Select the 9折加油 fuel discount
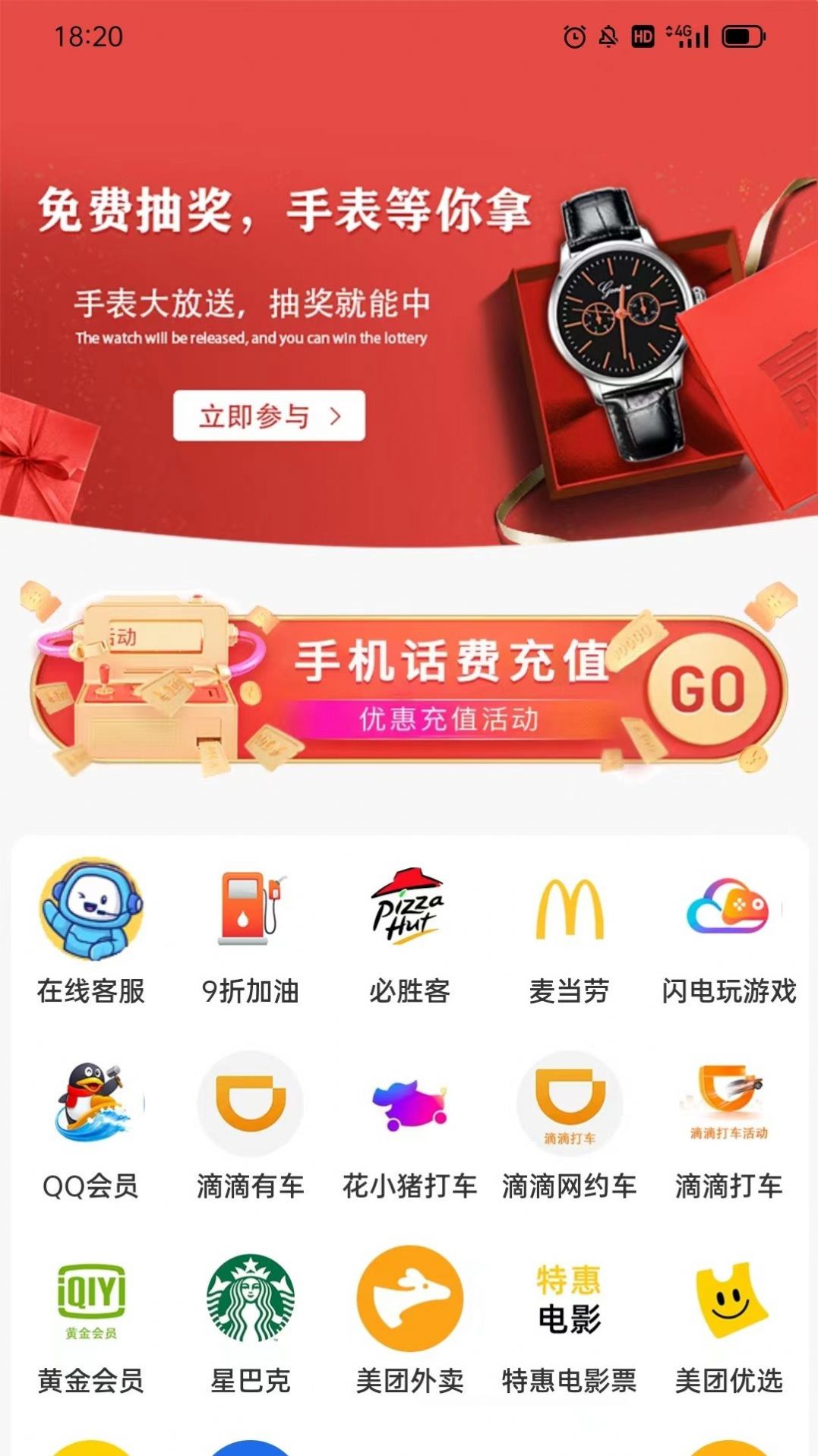This screenshot has height=1456, width=818. pyautogui.click(x=251, y=931)
